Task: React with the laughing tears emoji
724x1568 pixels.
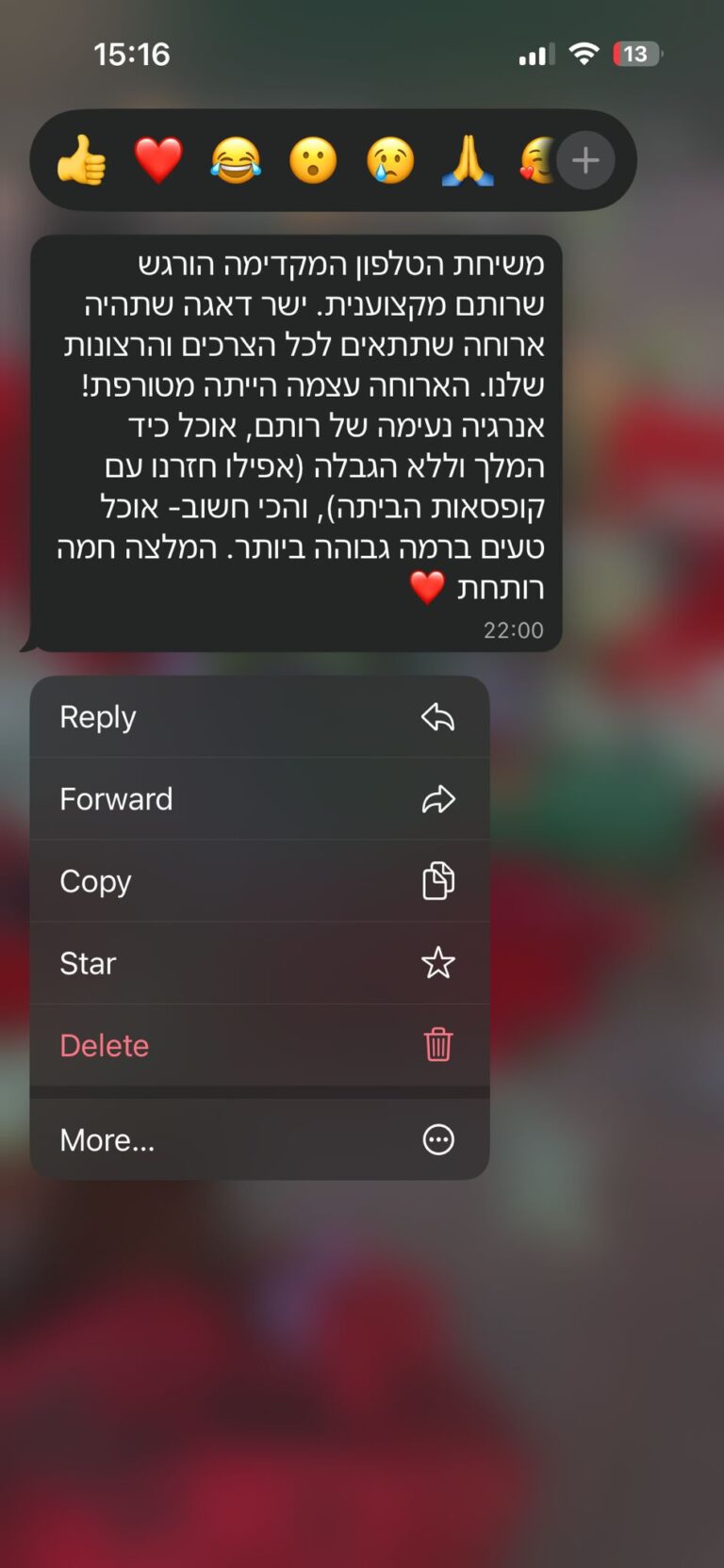Action: point(236,160)
